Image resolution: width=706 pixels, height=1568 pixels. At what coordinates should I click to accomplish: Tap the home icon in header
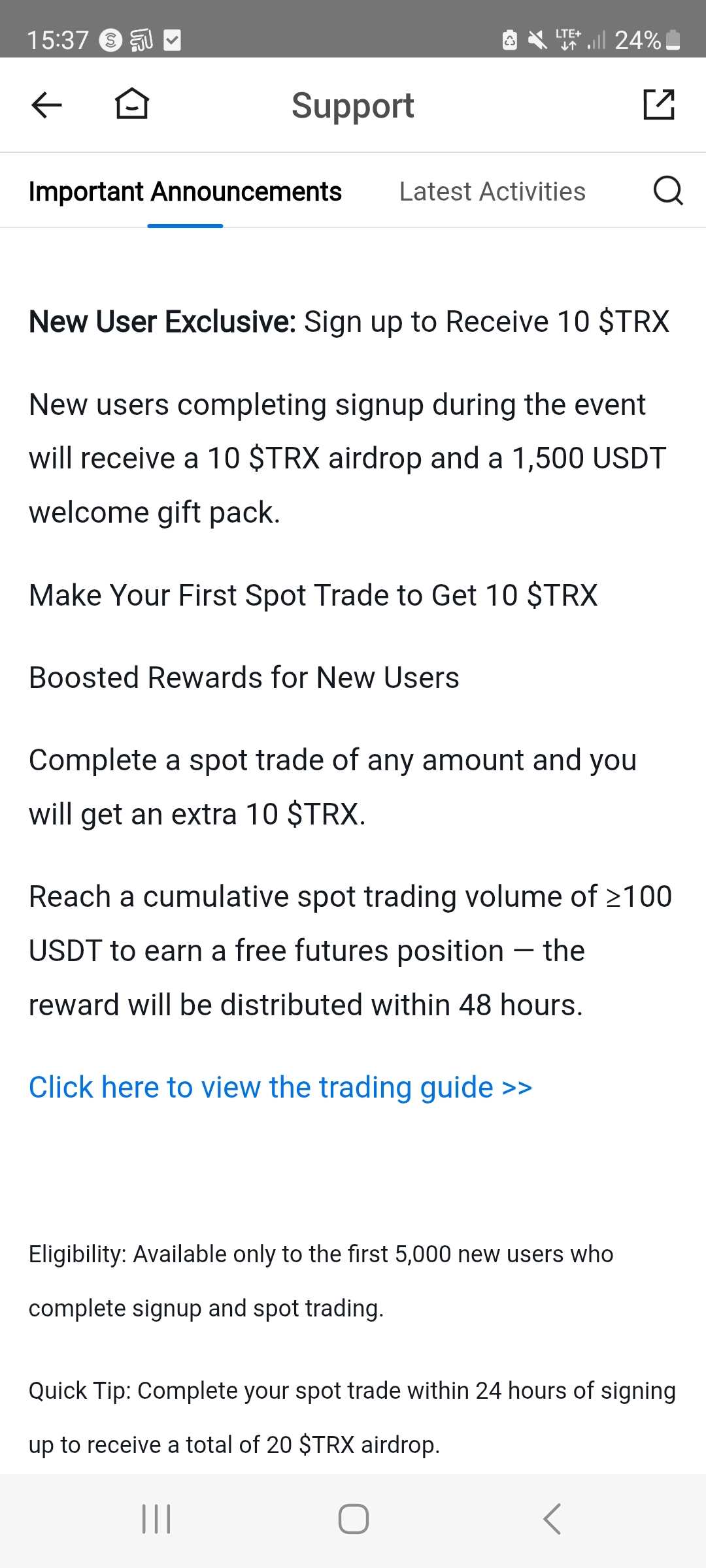coord(132,104)
